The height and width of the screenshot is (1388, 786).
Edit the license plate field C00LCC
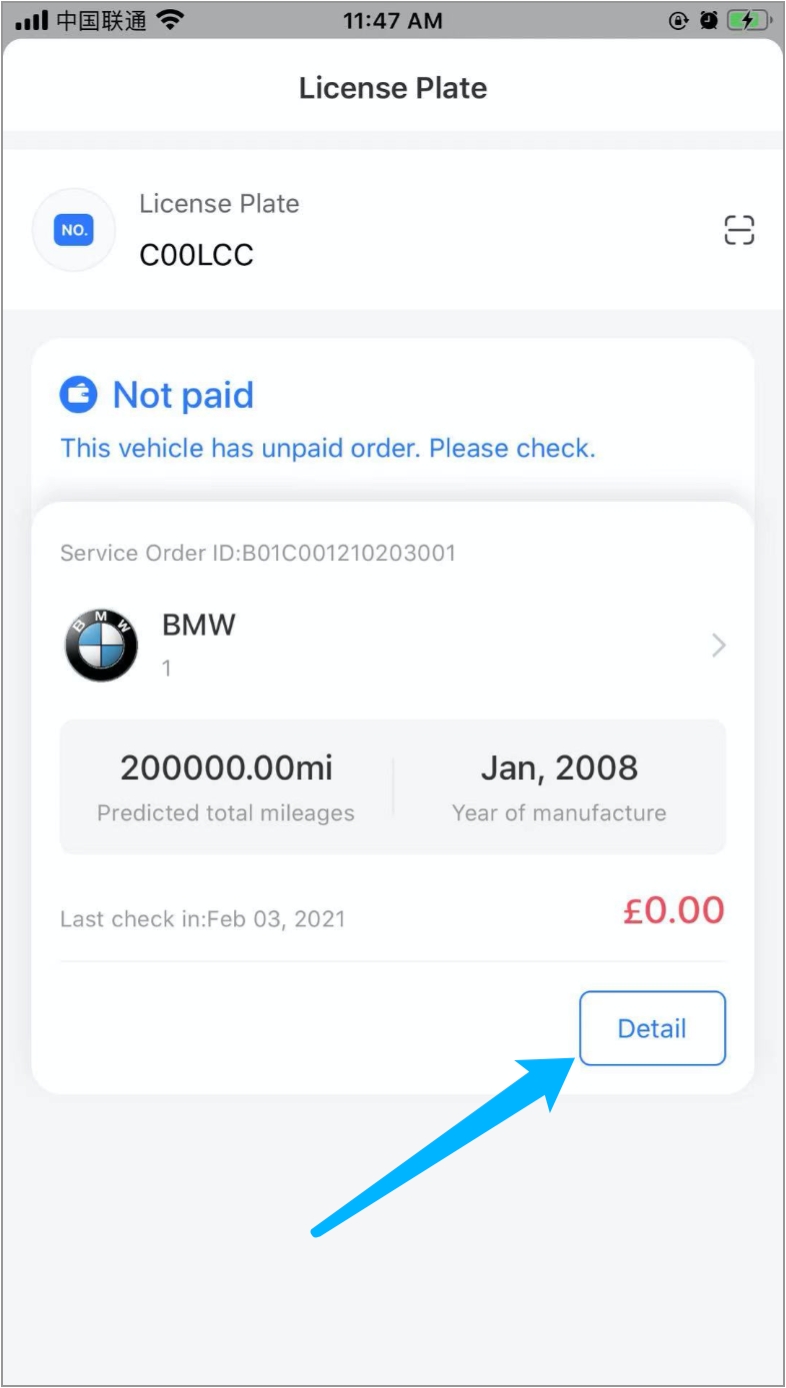tap(197, 256)
